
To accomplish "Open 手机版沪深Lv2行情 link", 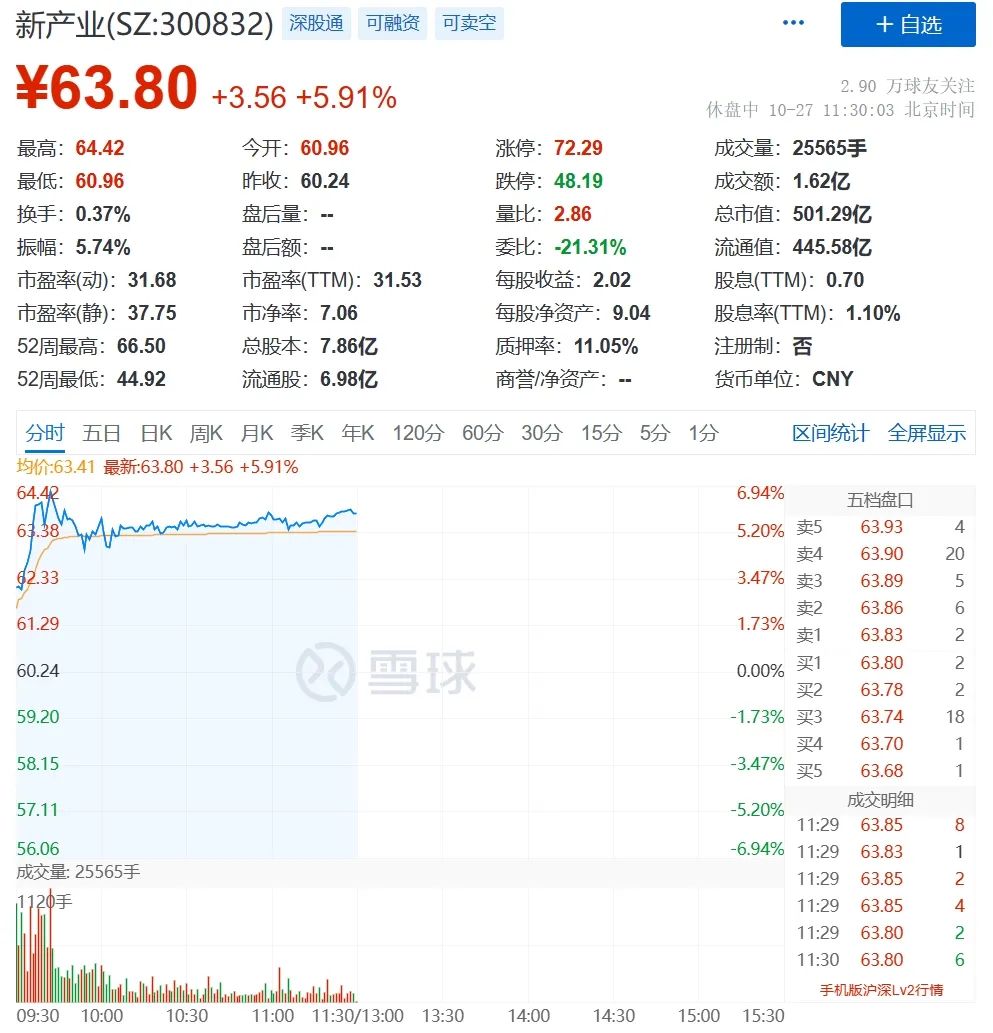I will tap(881, 990).
